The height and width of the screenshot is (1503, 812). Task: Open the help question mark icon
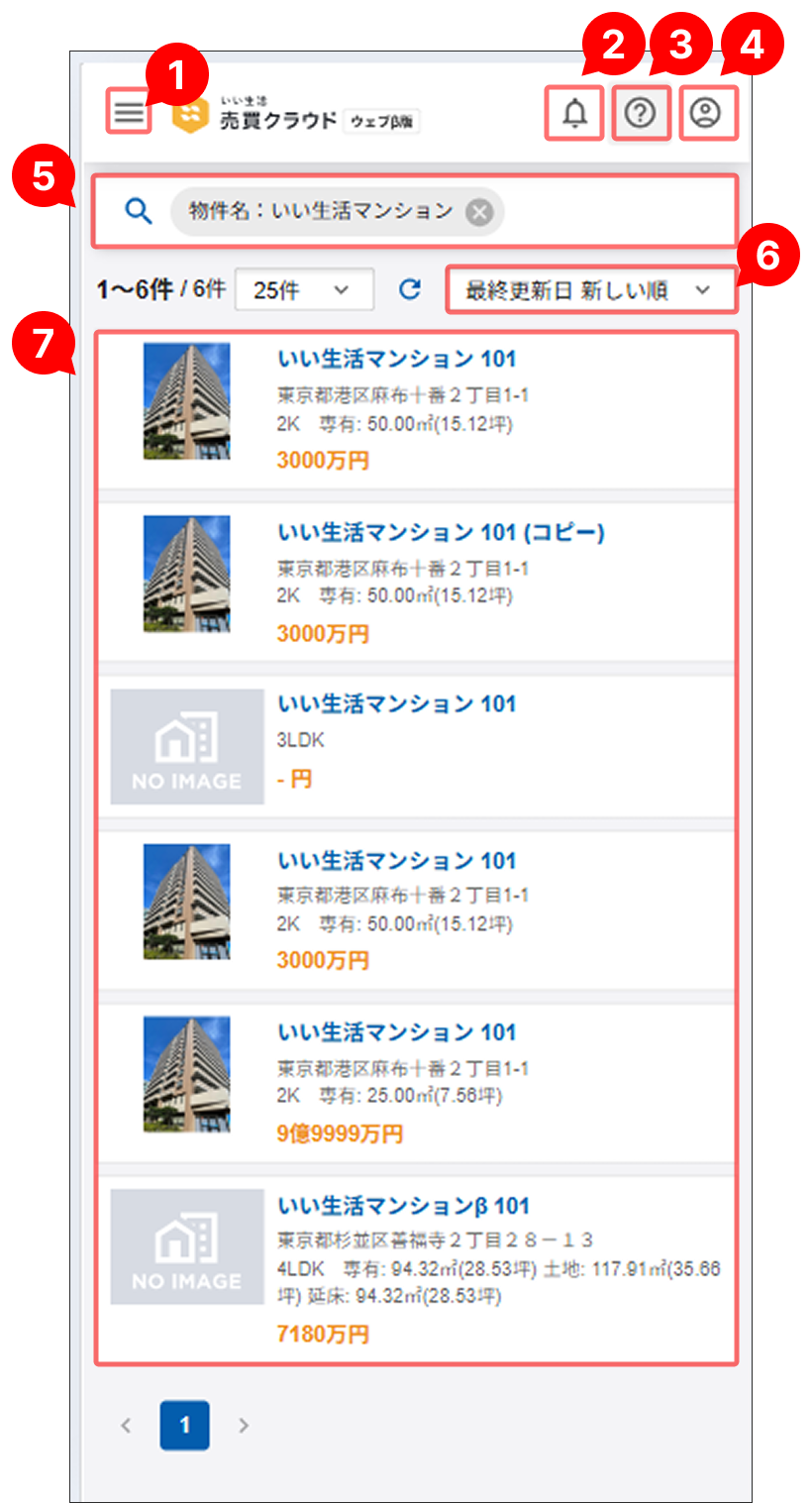(641, 114)
